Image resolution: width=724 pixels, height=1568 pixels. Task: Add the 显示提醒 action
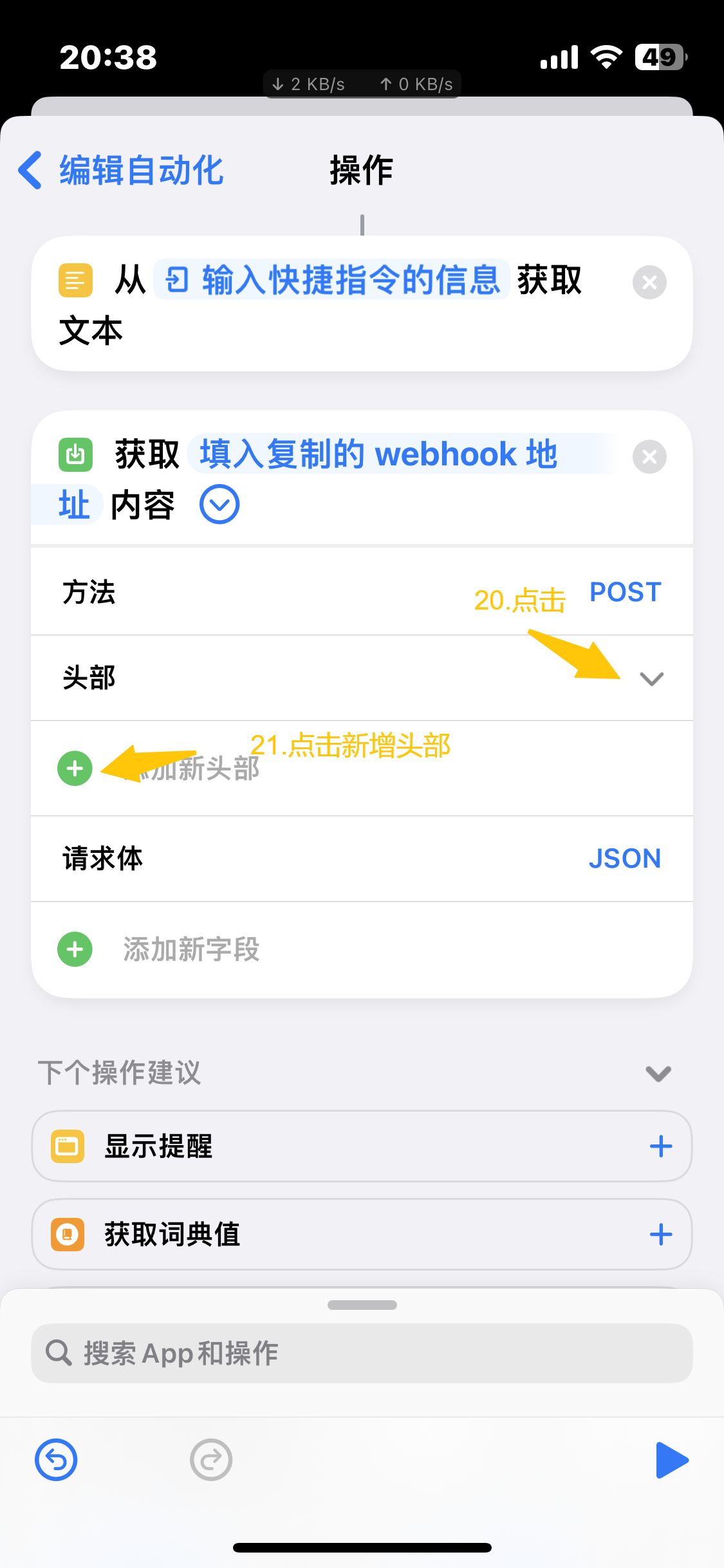660,1146
